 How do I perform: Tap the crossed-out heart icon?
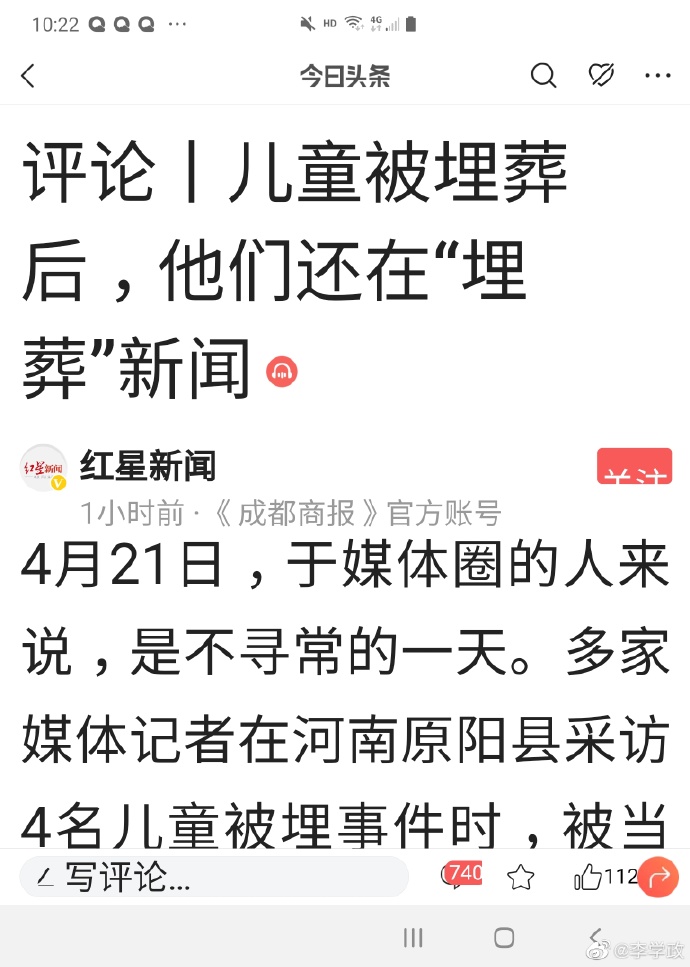point(601,76)
